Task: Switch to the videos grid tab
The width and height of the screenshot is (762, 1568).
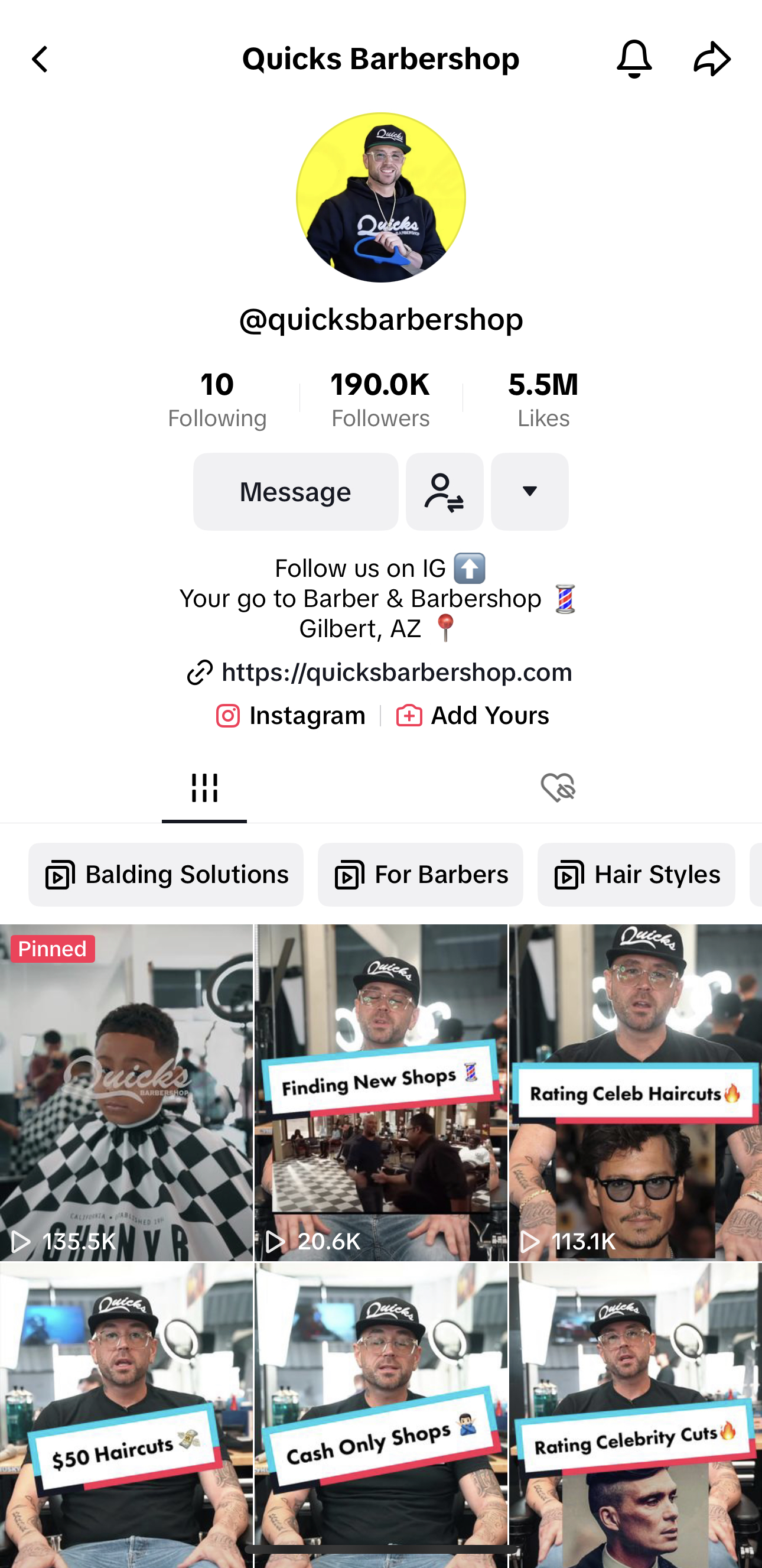Action: (204, 788)
